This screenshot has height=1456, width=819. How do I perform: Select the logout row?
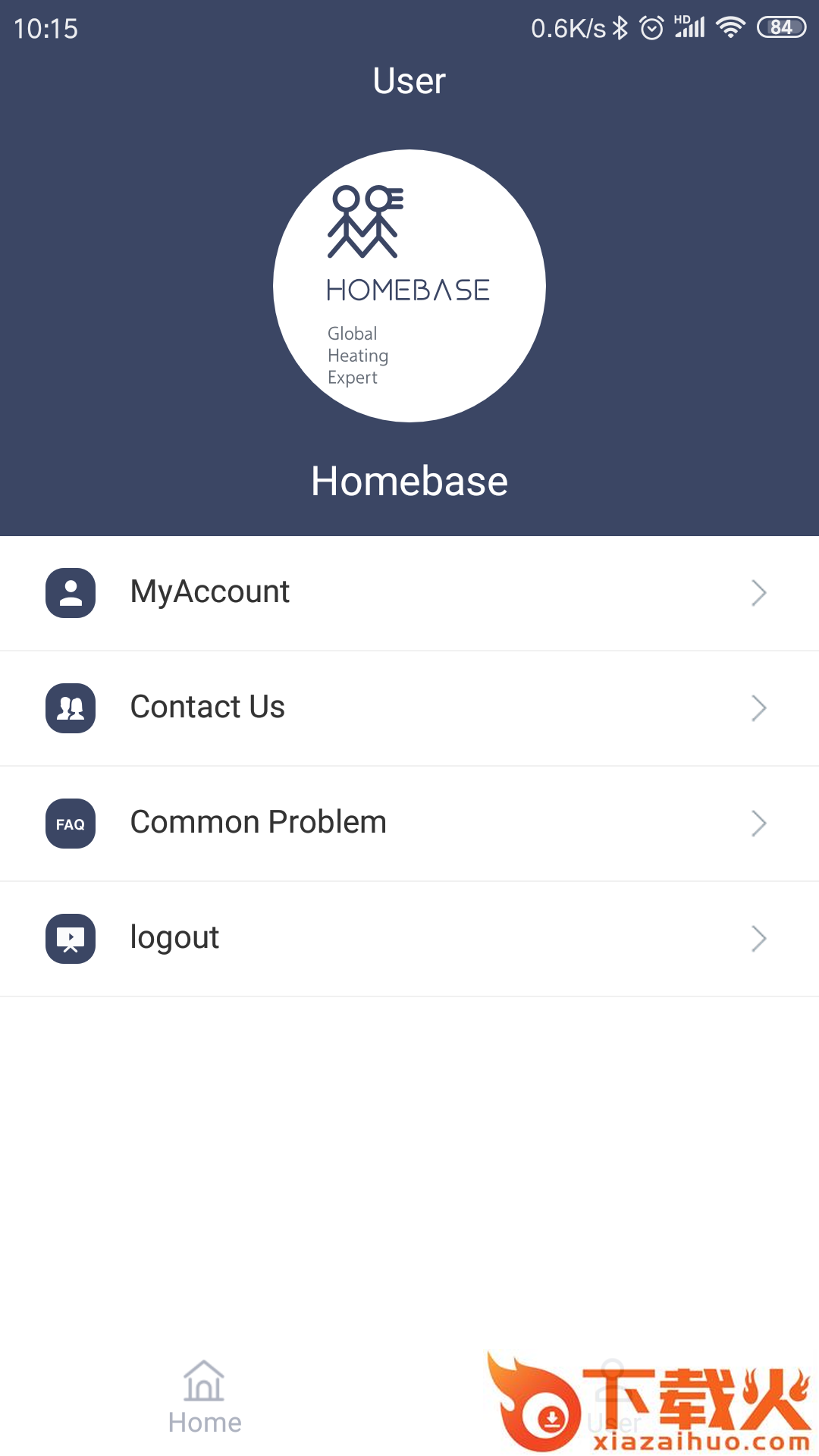click(409, 939)
